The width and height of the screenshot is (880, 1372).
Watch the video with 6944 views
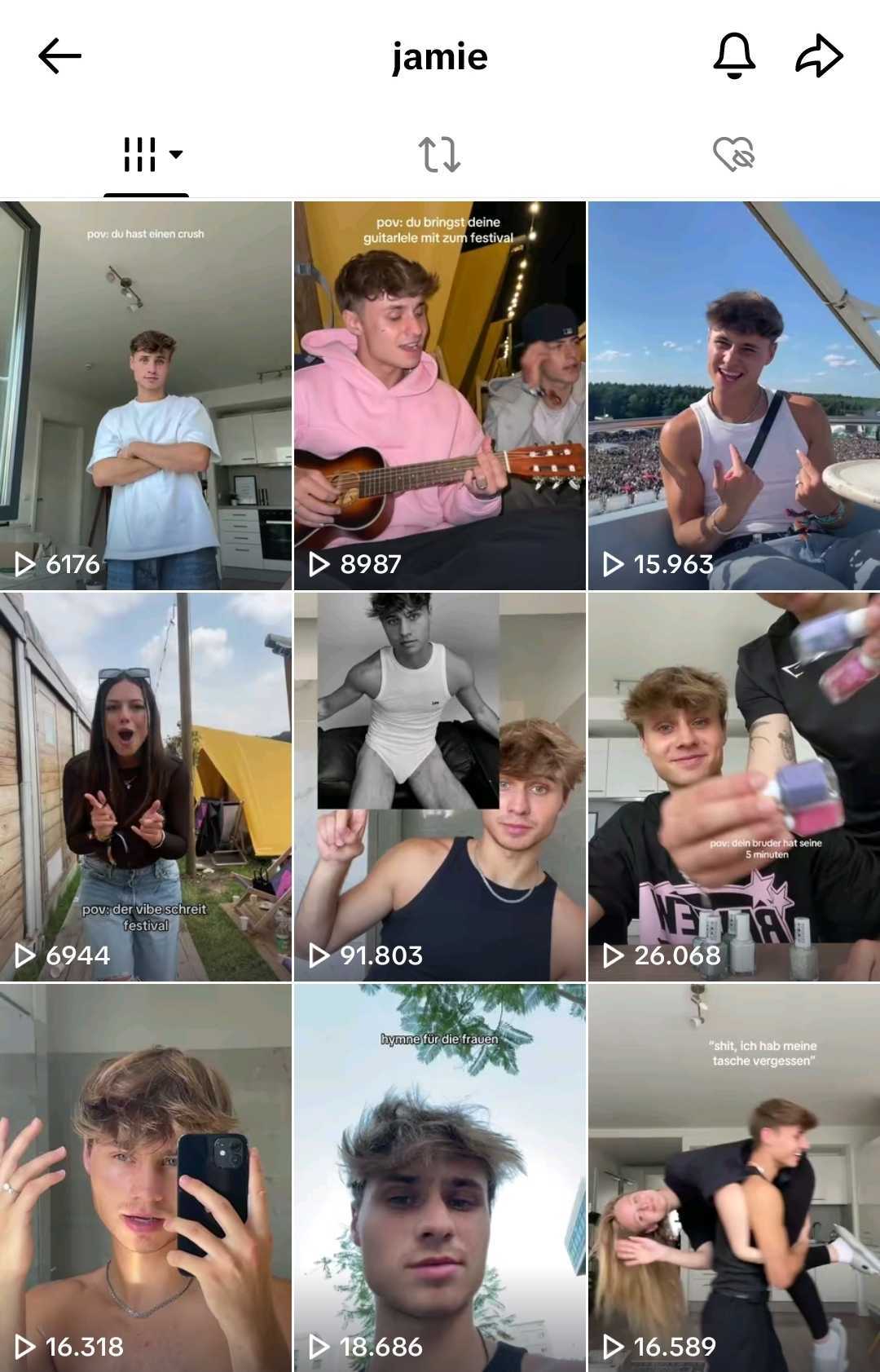[x=146, y=787]
